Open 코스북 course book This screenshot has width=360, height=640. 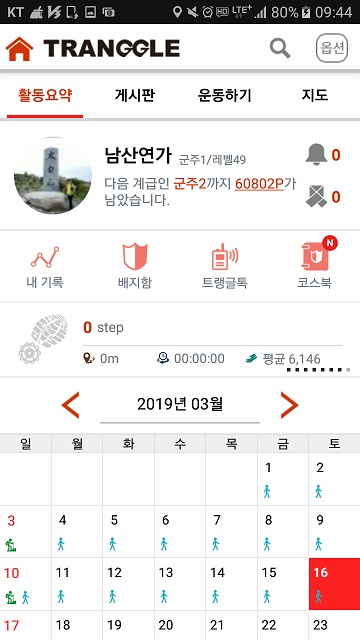tap(315, 264)
